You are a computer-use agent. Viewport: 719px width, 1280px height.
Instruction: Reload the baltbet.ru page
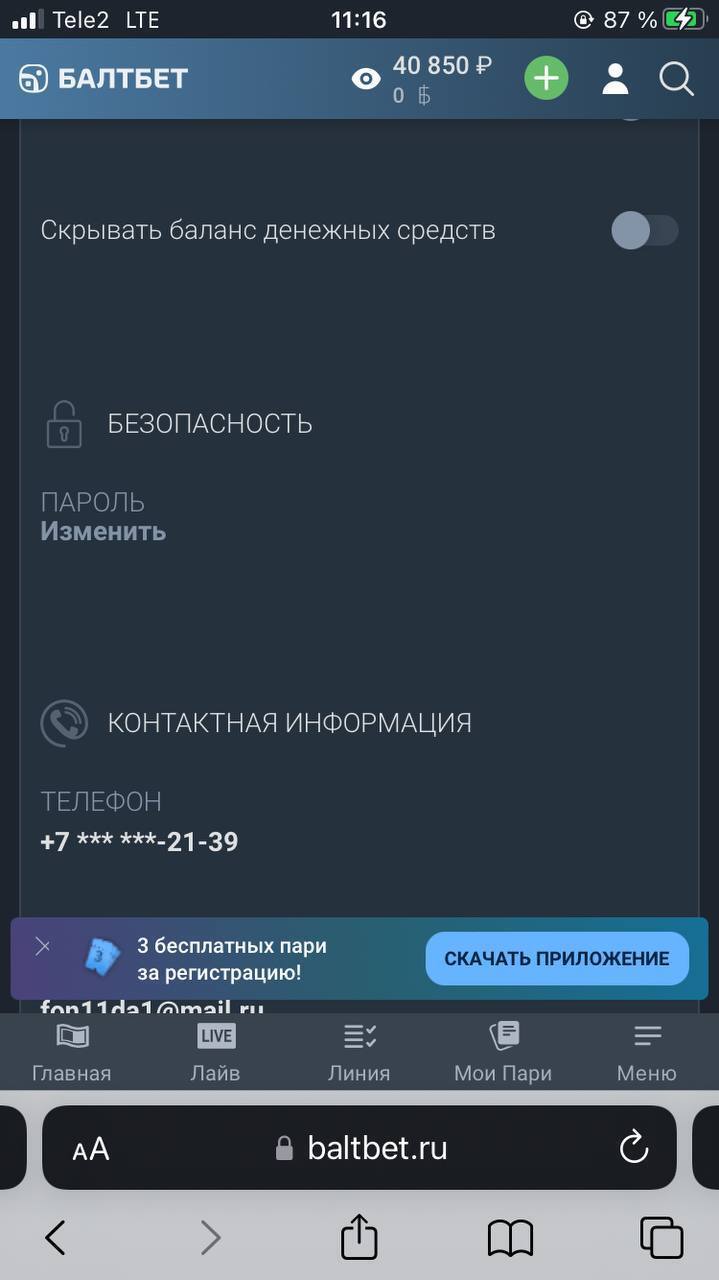[634, 1148]
